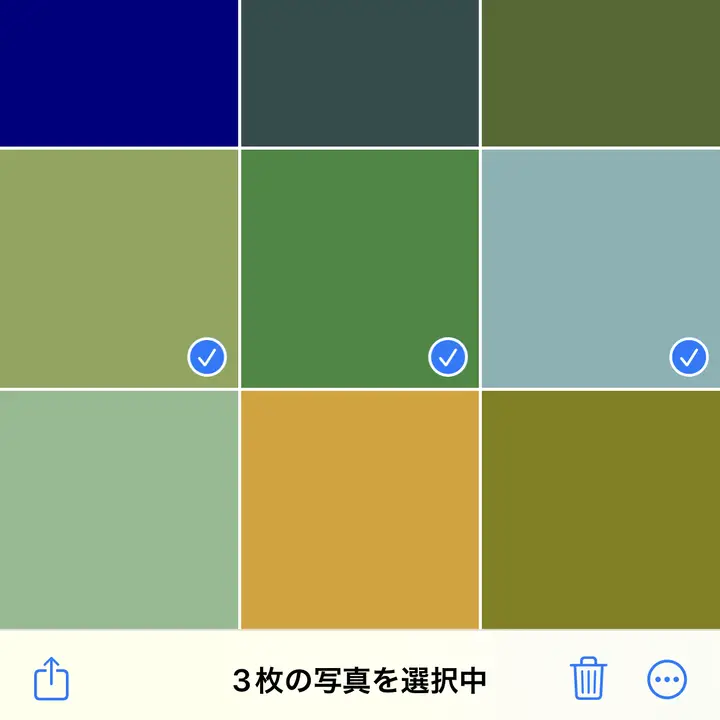Select the navy blue photo
The image size is (720, 720).
tap(119, 72)
